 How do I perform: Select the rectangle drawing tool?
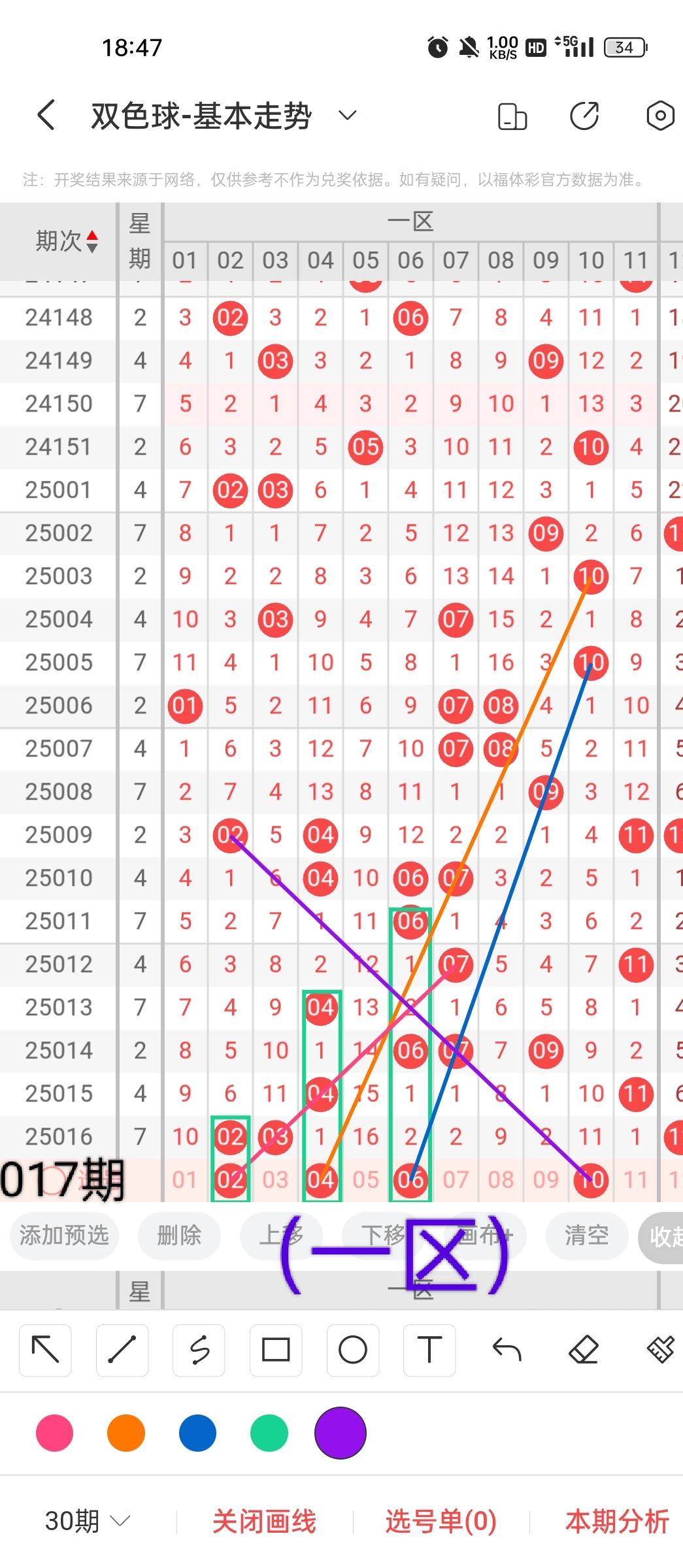coord(276,1350)
